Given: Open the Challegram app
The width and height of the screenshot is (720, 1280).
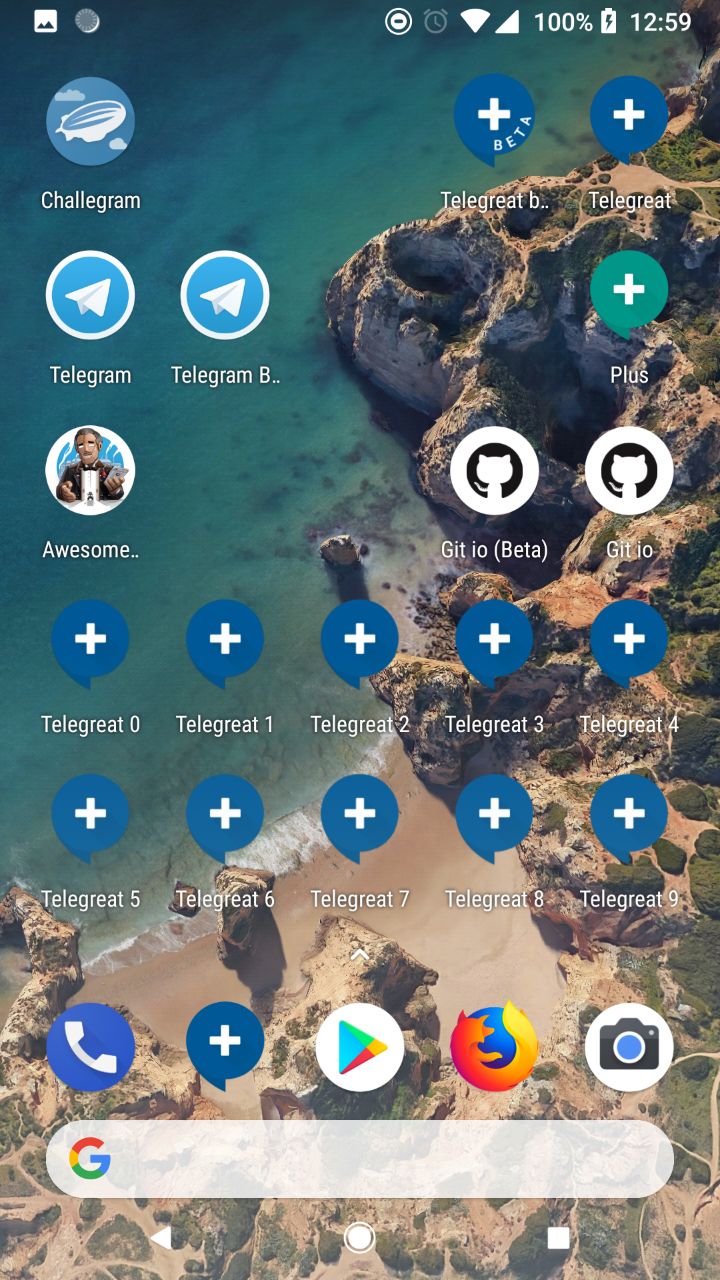Looking at the screenshot, I should tap(90, 121).
